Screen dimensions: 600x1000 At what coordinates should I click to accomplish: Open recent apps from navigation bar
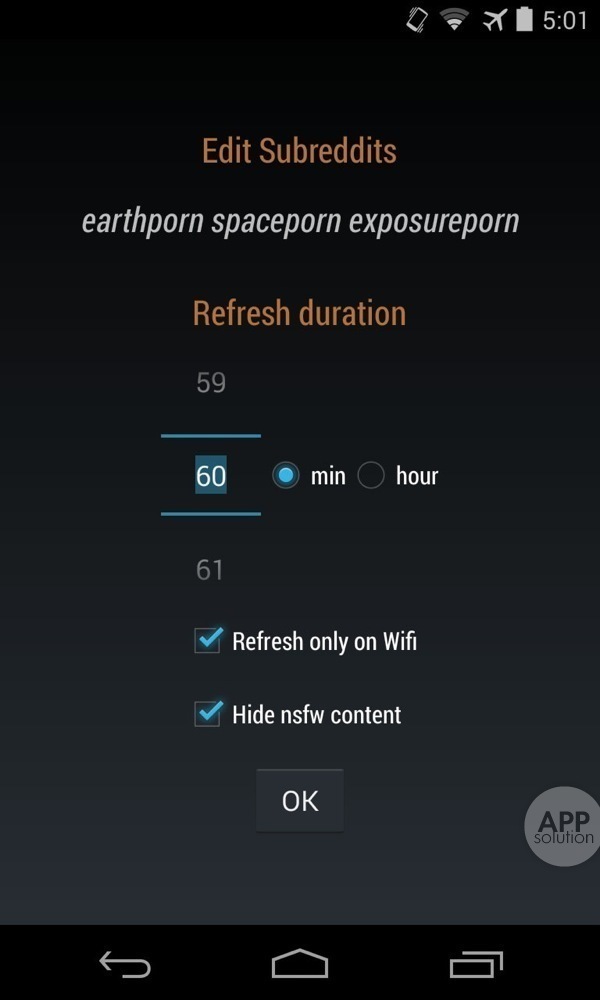[x=475, y=964]
